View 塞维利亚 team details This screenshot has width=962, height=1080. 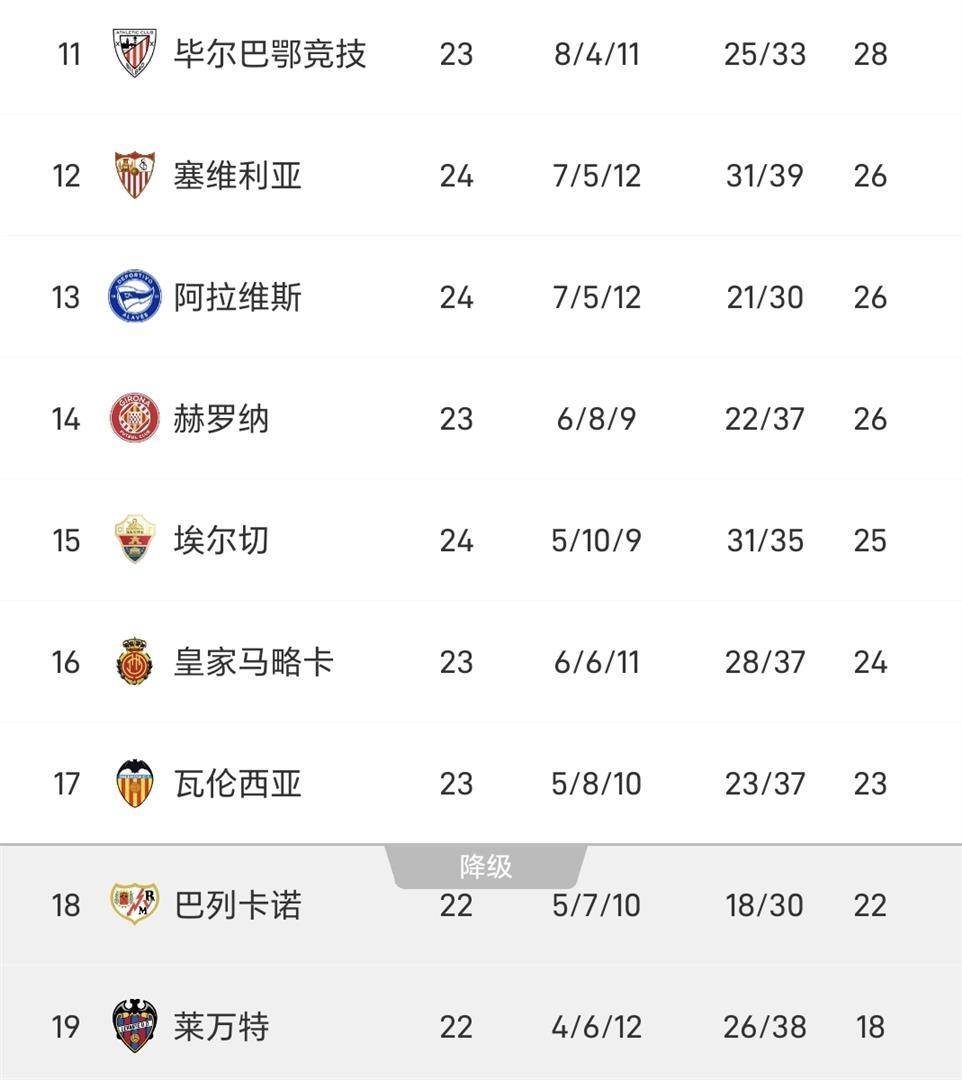click(x=238, y=176)
